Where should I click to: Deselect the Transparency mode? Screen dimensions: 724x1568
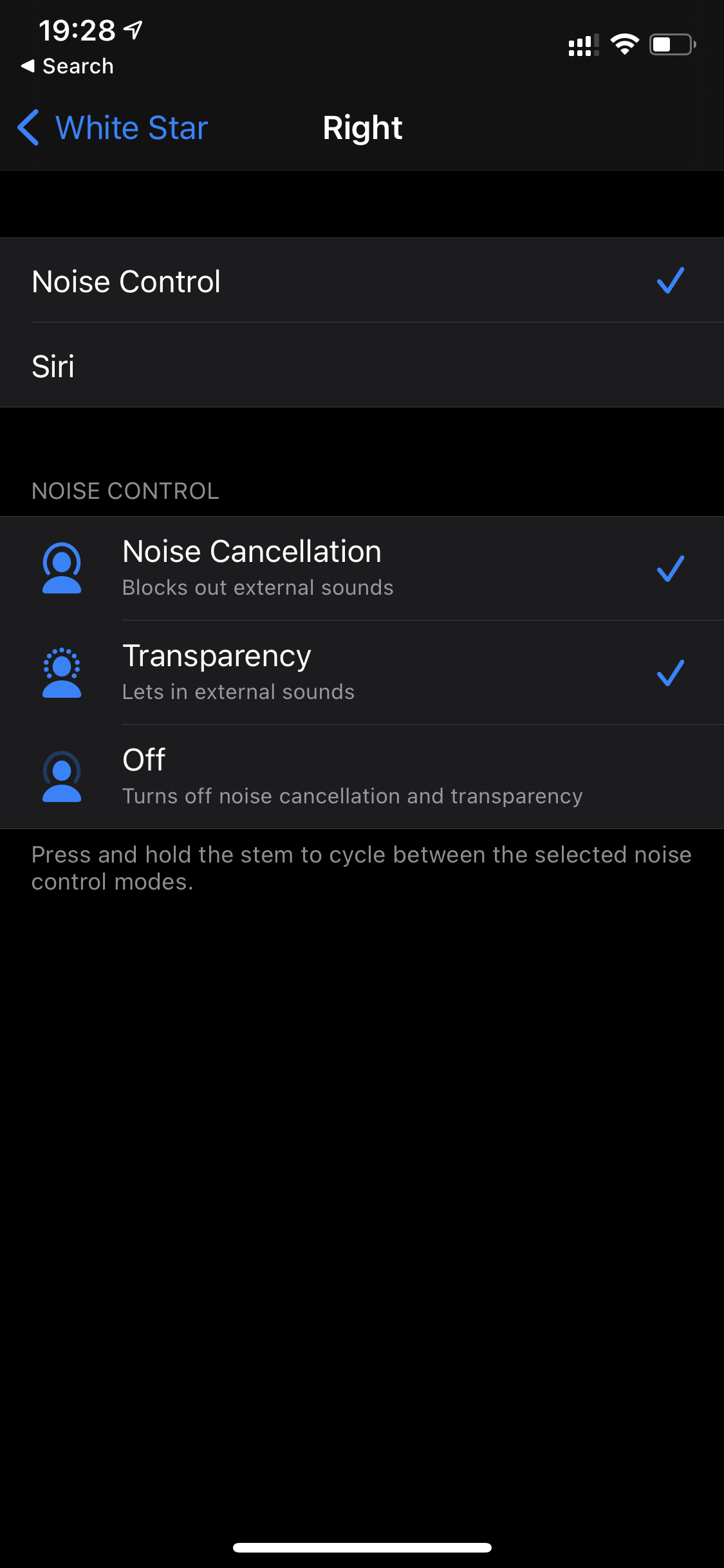pos(362,673)
